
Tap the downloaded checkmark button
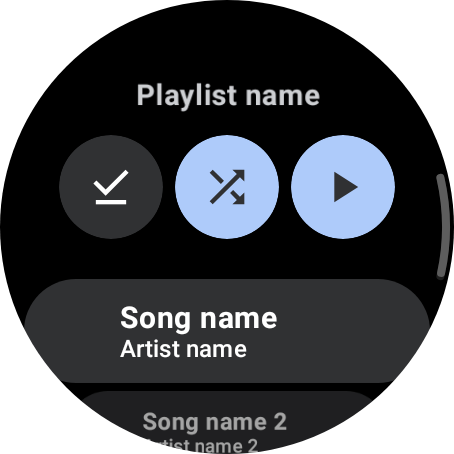pos(111,187)
